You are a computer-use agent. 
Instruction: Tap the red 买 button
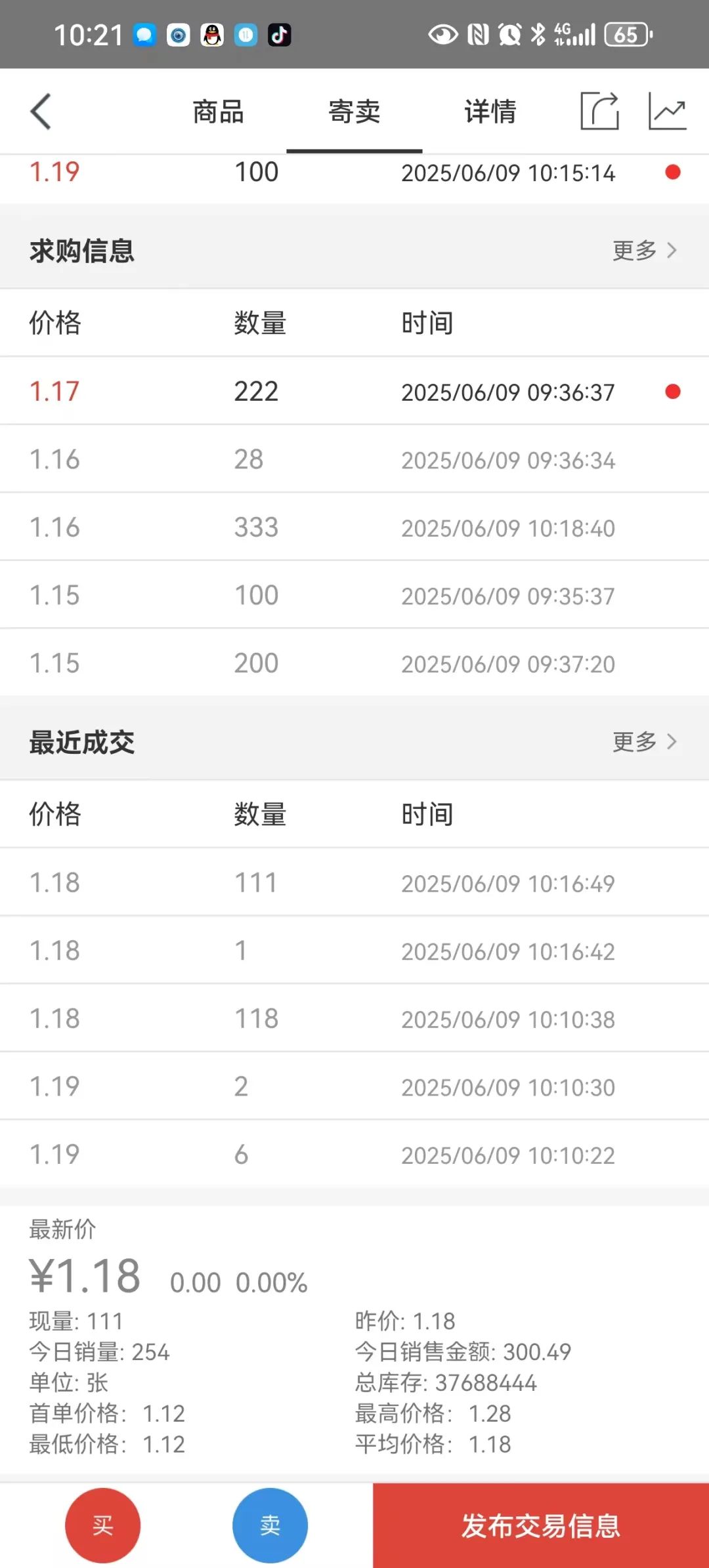click(x=102, y=1525)
